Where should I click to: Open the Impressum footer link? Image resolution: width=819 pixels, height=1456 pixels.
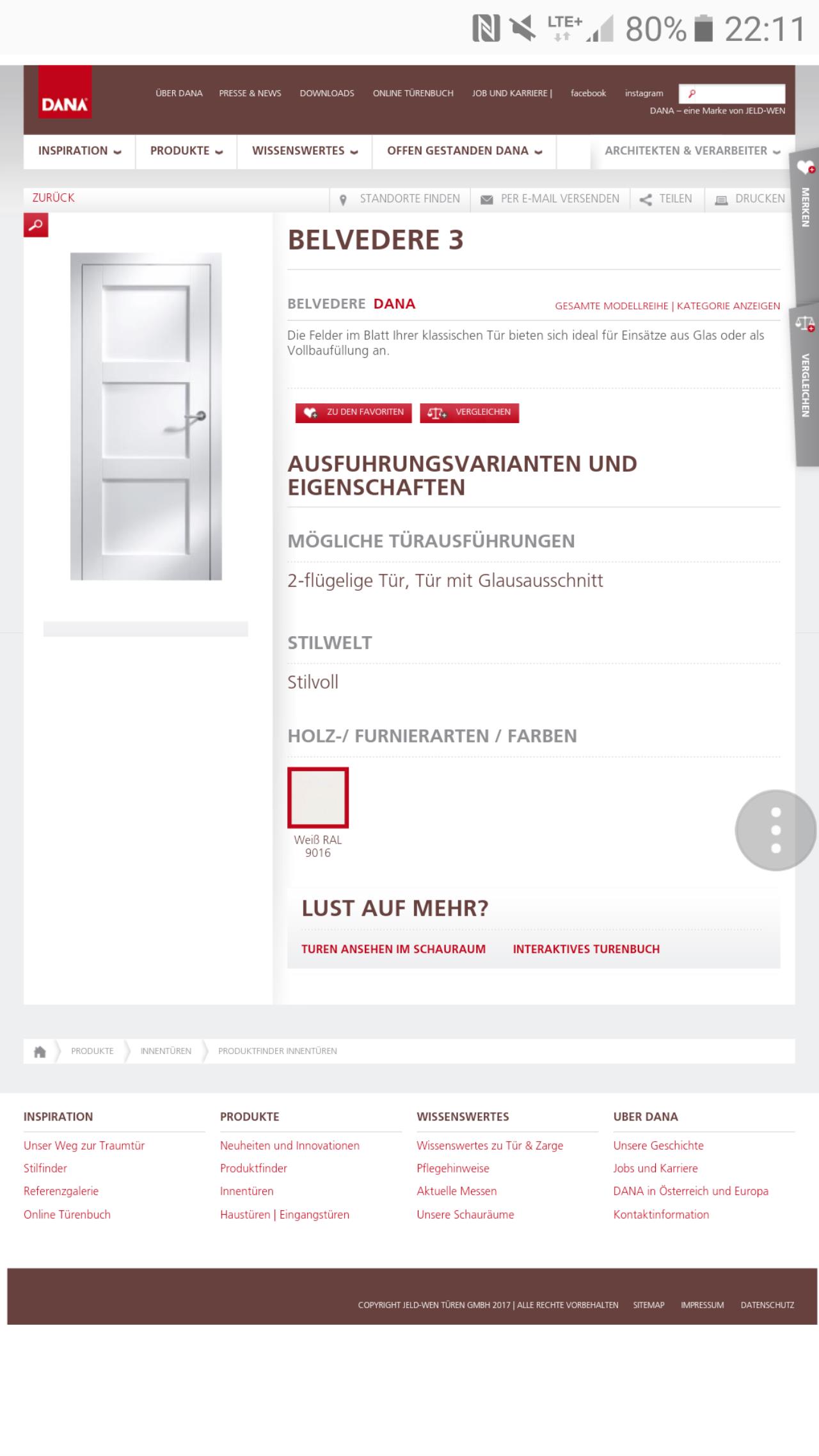coord(702,1305)
